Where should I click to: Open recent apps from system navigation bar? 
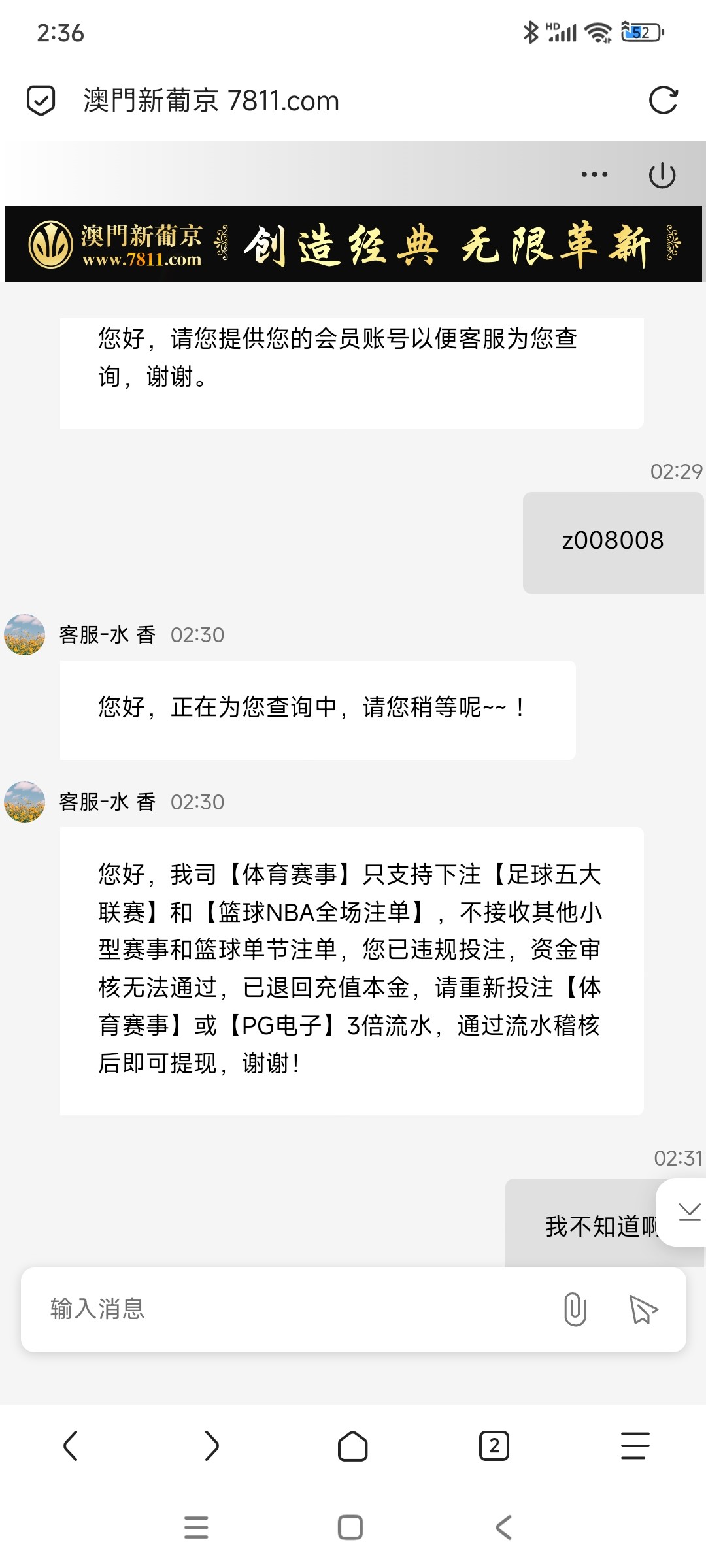(196, 1527)
